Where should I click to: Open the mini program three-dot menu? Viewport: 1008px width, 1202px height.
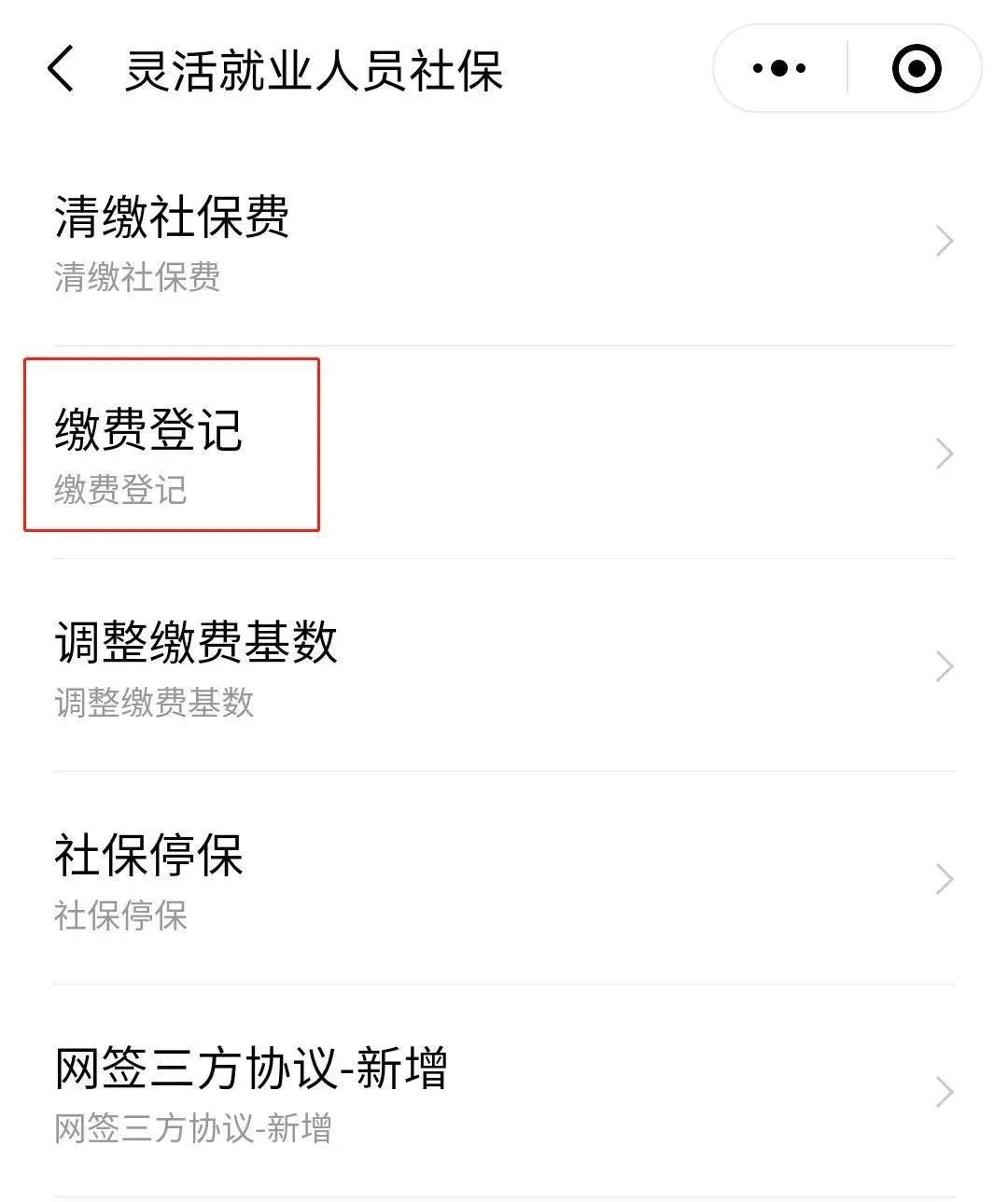[x=779, y=69]
